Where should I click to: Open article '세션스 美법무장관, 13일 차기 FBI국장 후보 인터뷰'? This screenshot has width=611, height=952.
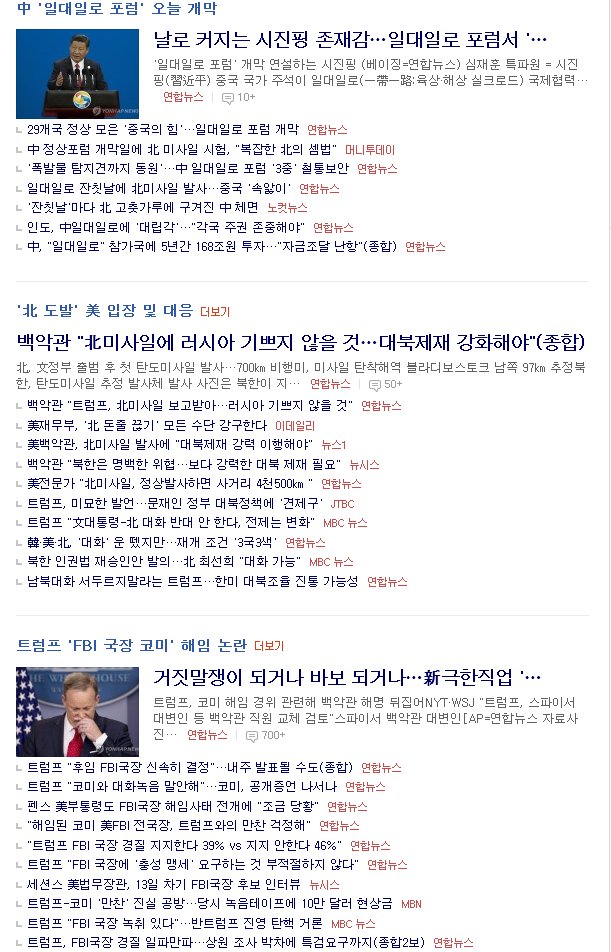coord(164,884)
